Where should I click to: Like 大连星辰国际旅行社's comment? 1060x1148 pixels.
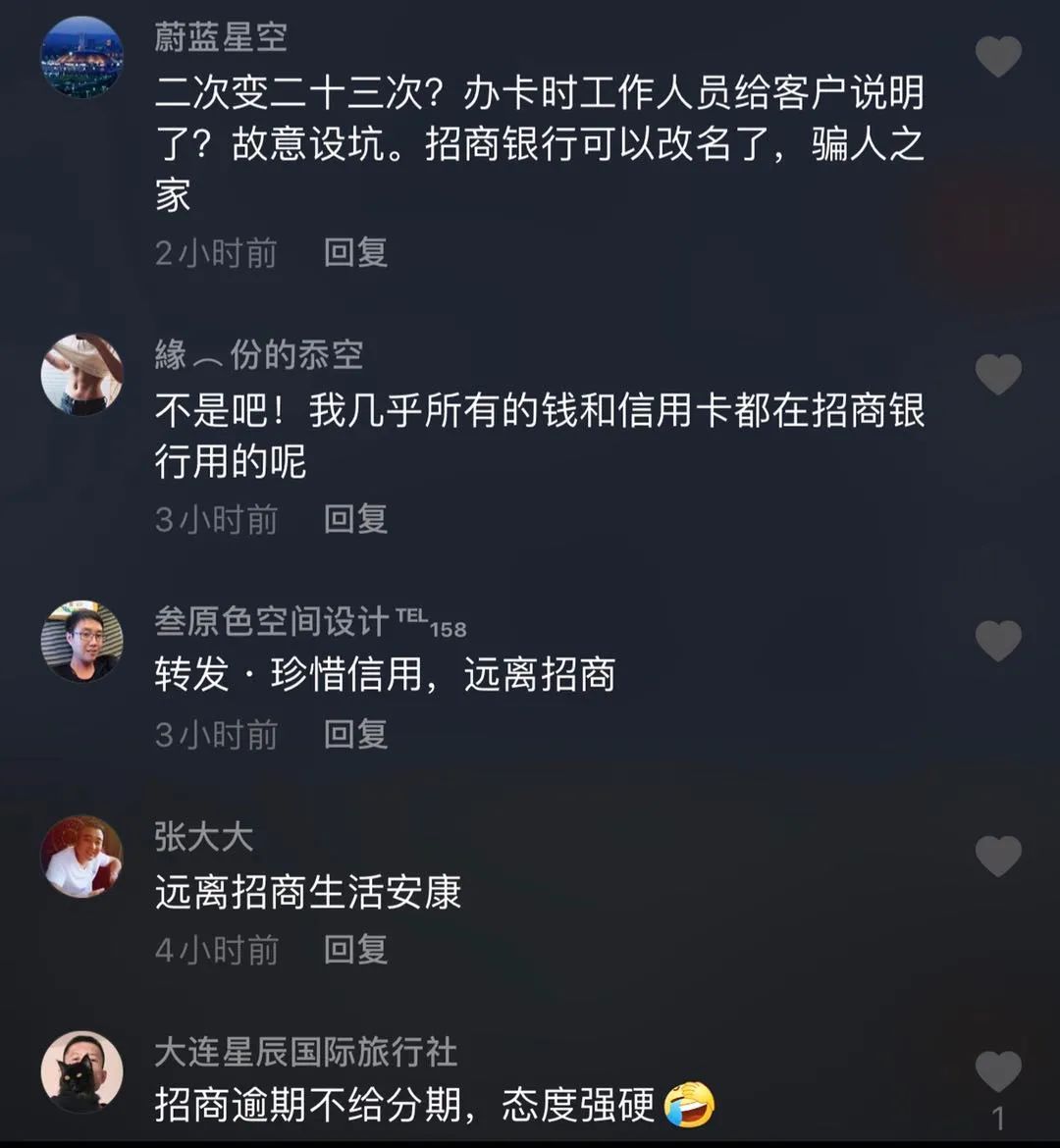[998, 1071]
